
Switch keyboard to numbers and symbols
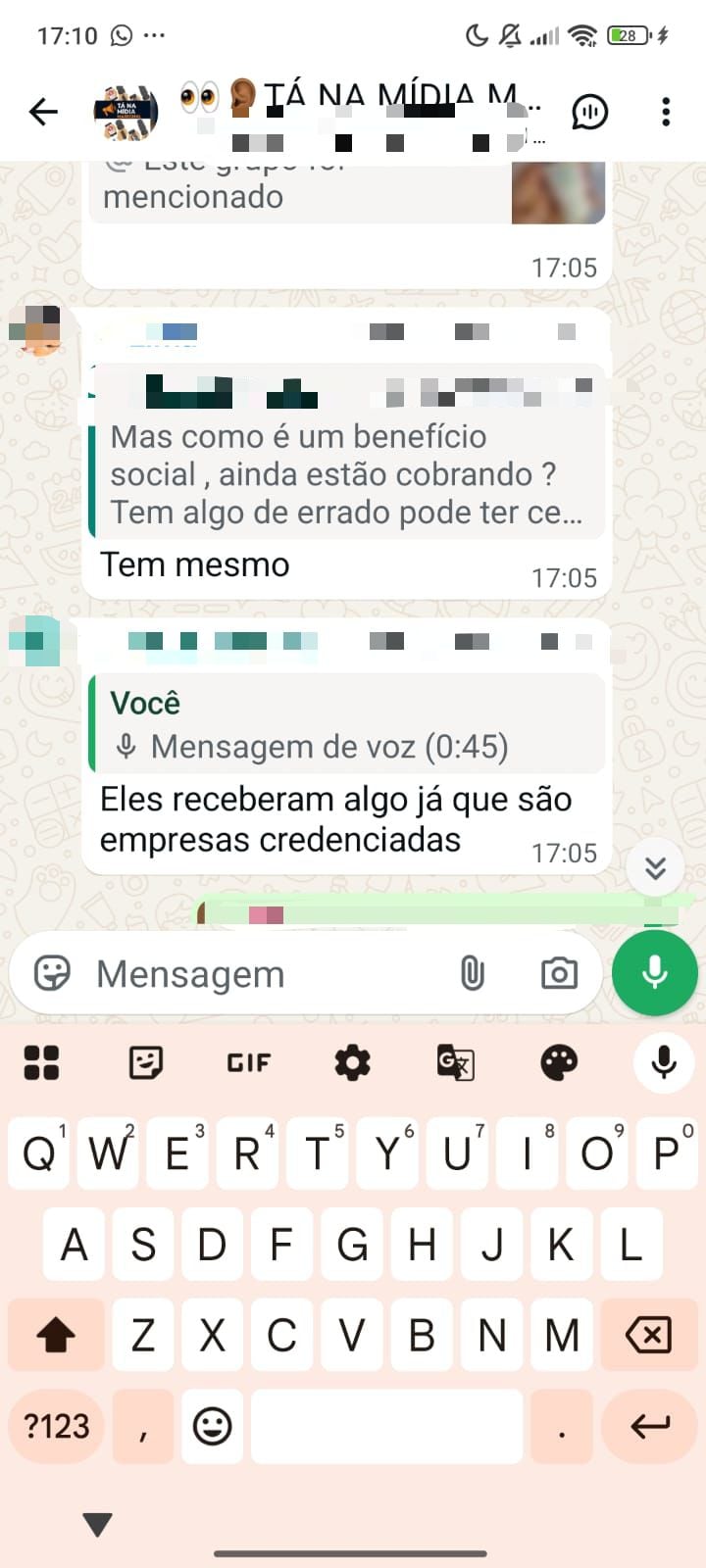tap(57, 1426)
